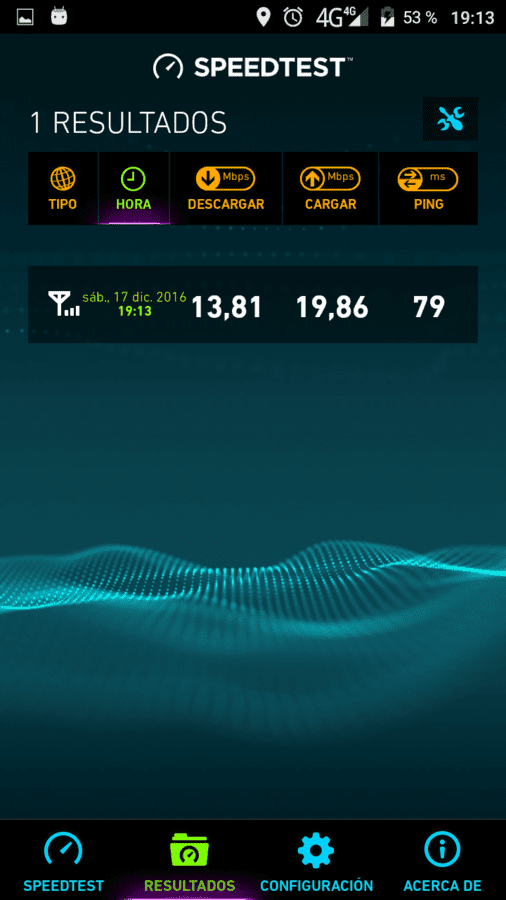506x900 pixels.
Task: Open the 17 dic. 2016 test result
Action: pos(253,305)
